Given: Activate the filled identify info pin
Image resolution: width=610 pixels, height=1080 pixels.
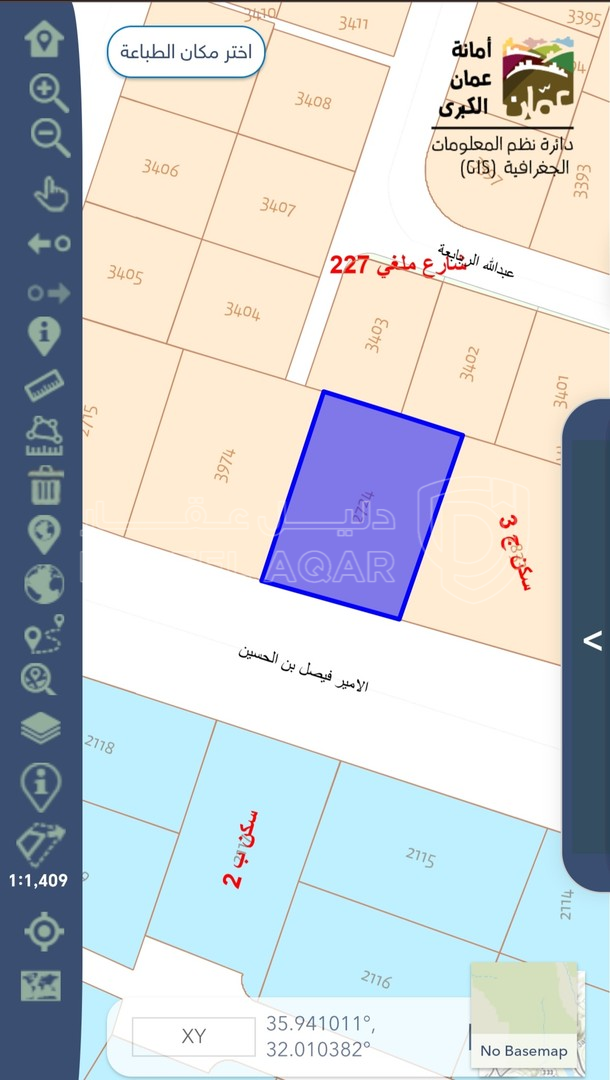Looking at the screenshot, I should [44, 336].
